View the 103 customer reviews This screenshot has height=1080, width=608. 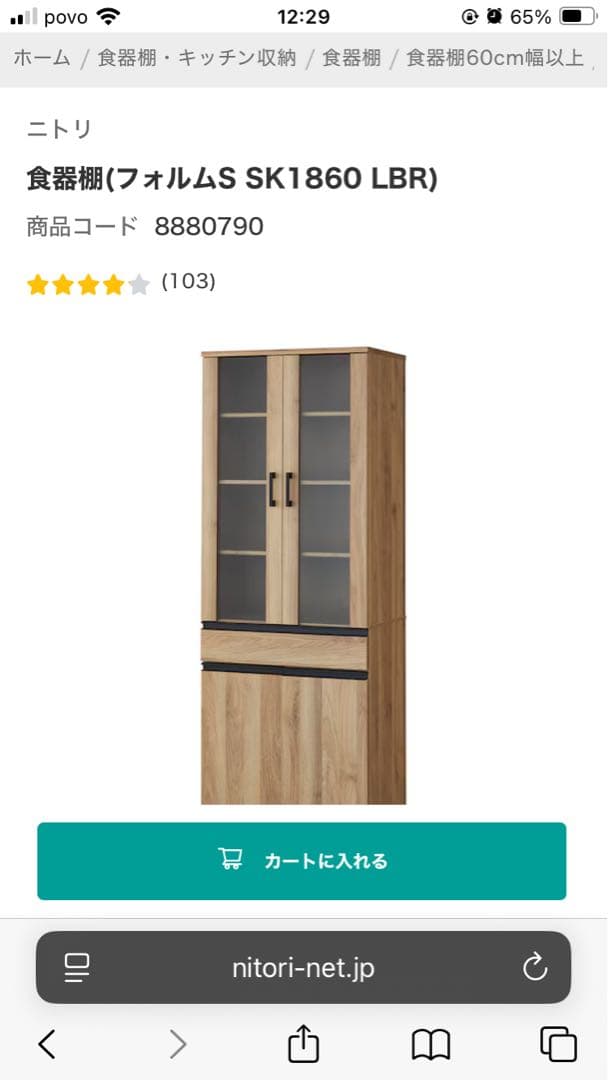[188, 282]
